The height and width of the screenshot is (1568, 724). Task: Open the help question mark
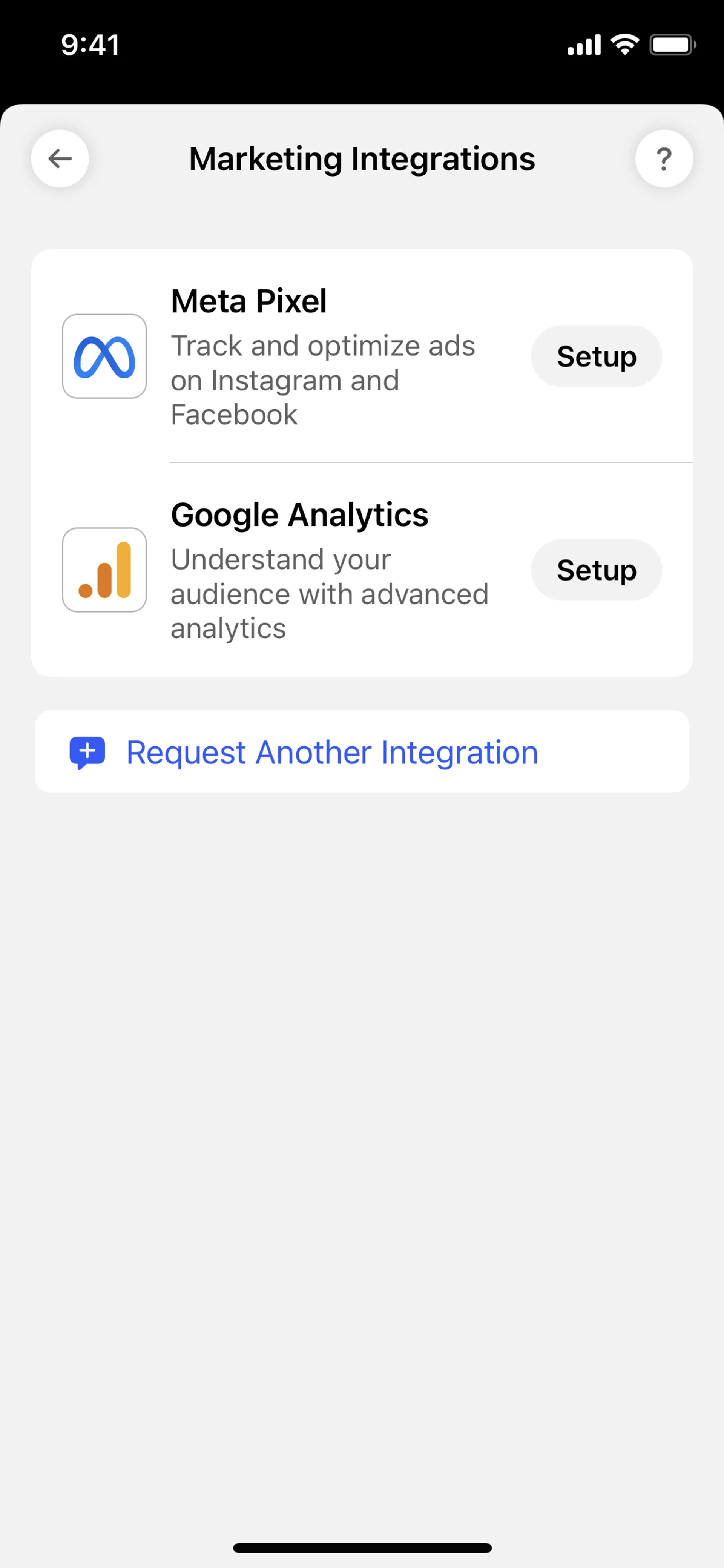(664, 158)
